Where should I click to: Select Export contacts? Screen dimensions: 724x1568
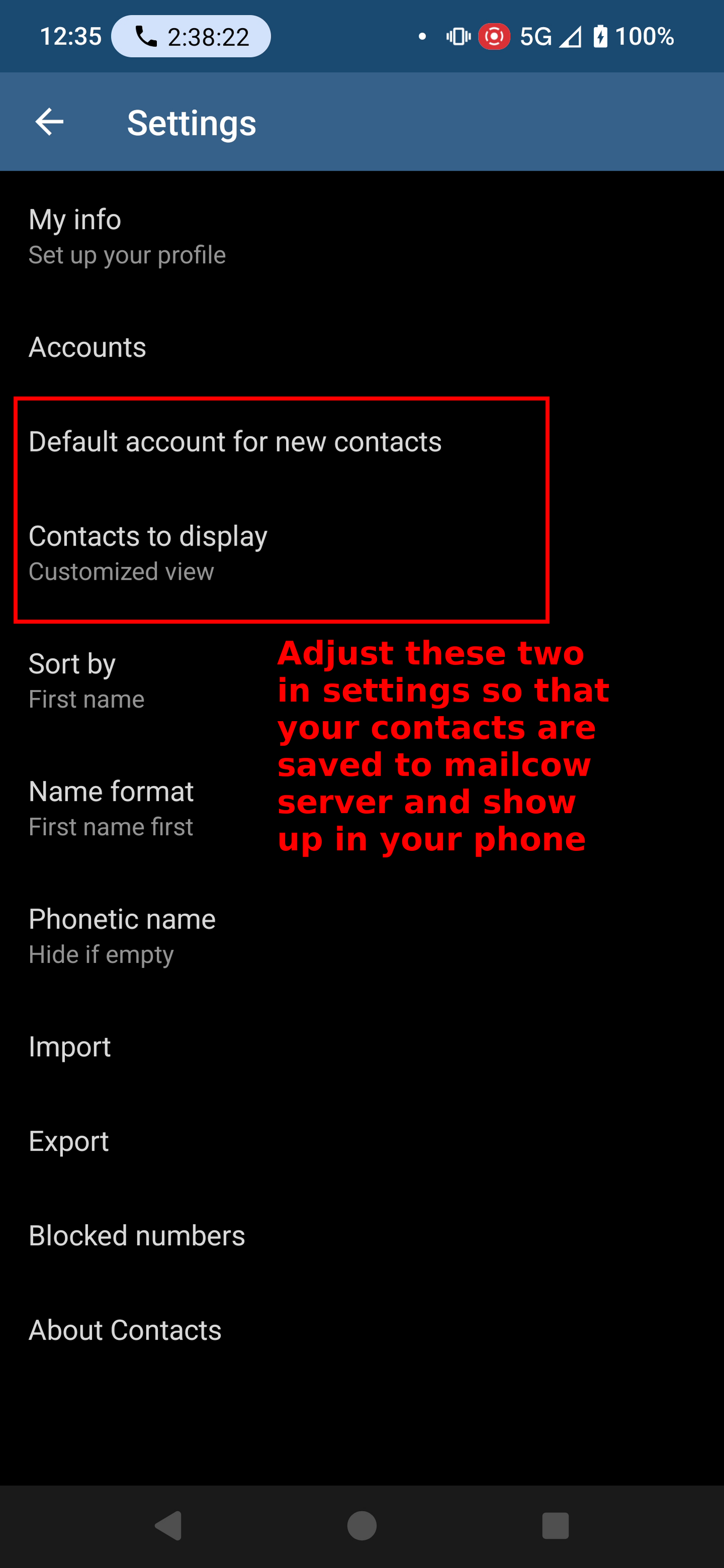(x=362, y=1142)
